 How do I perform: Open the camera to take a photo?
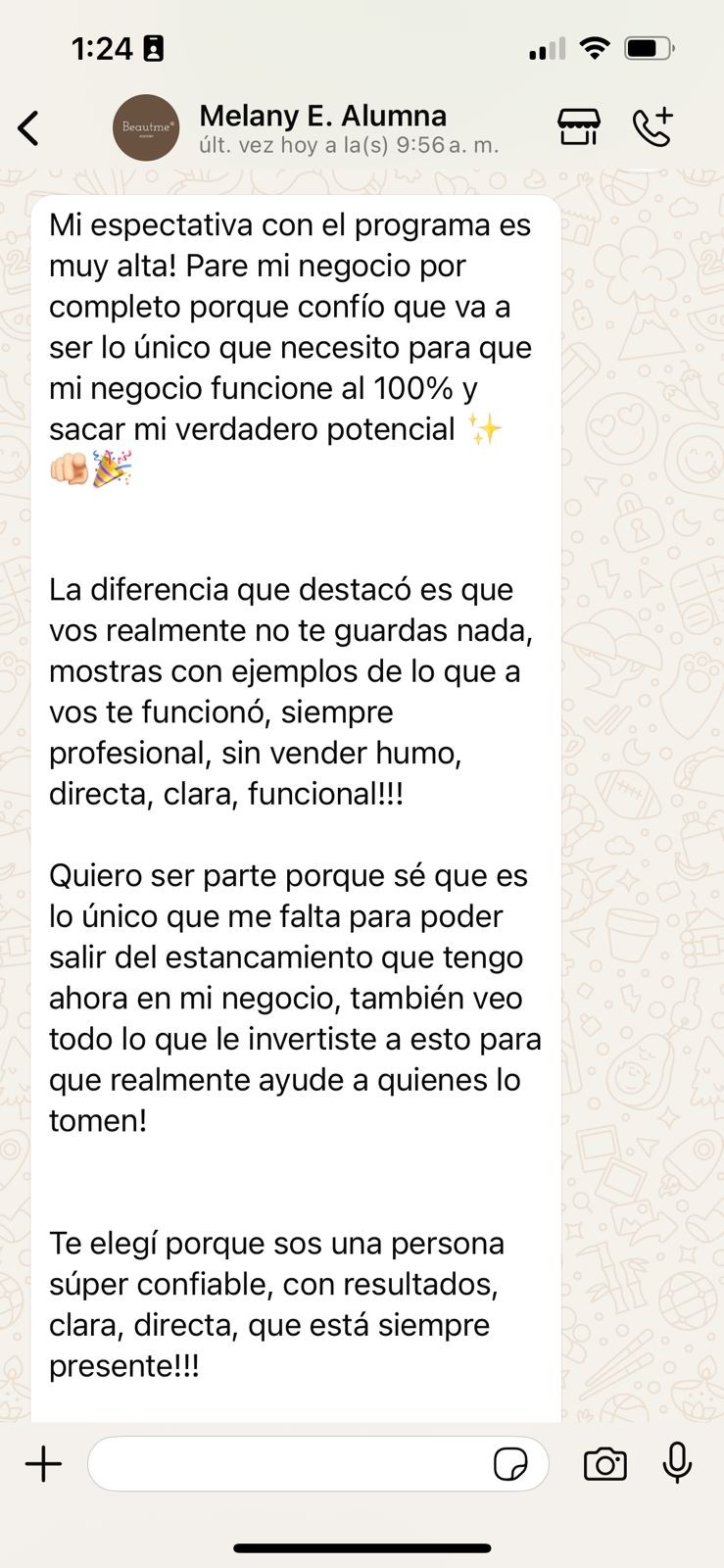(604, 1464)
